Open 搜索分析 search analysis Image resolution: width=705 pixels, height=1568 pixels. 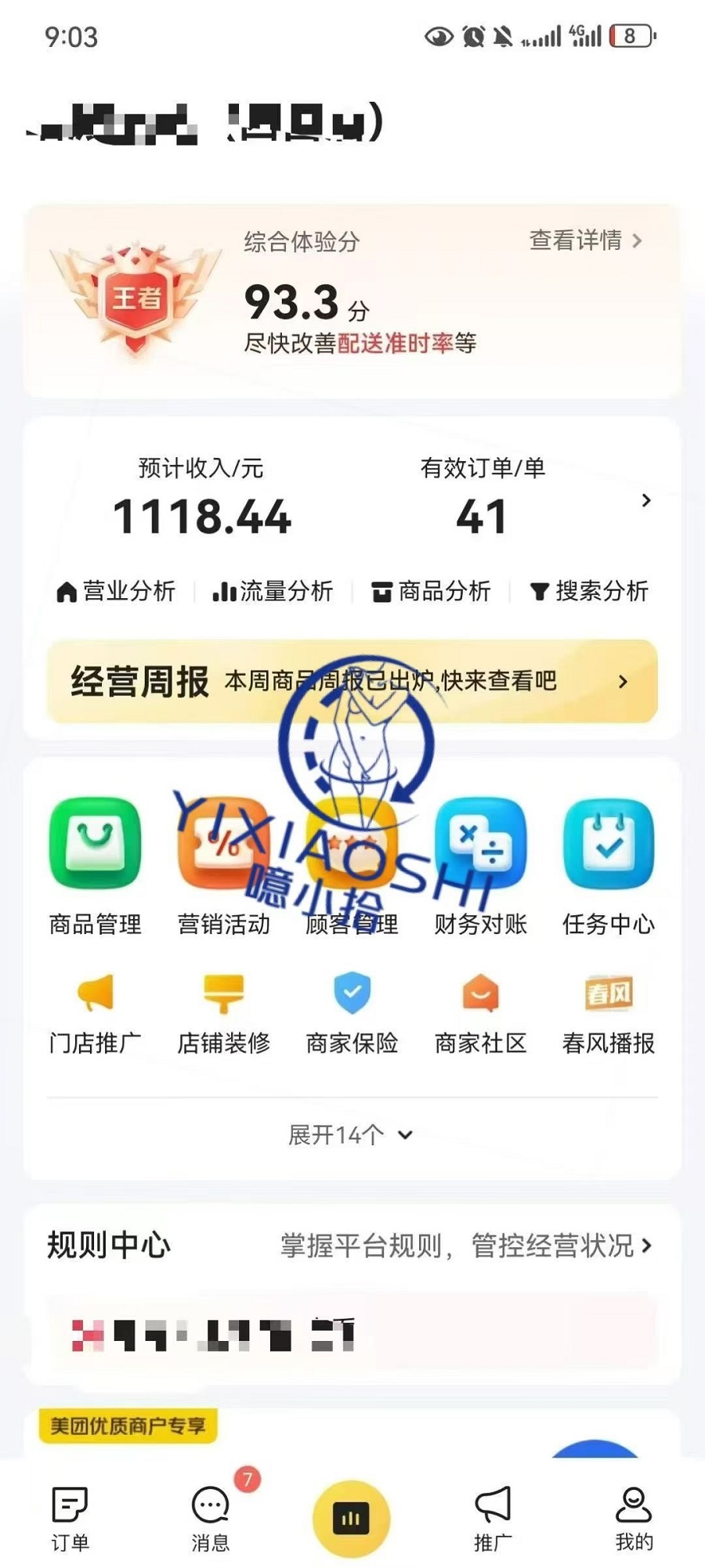pos(589,591)
